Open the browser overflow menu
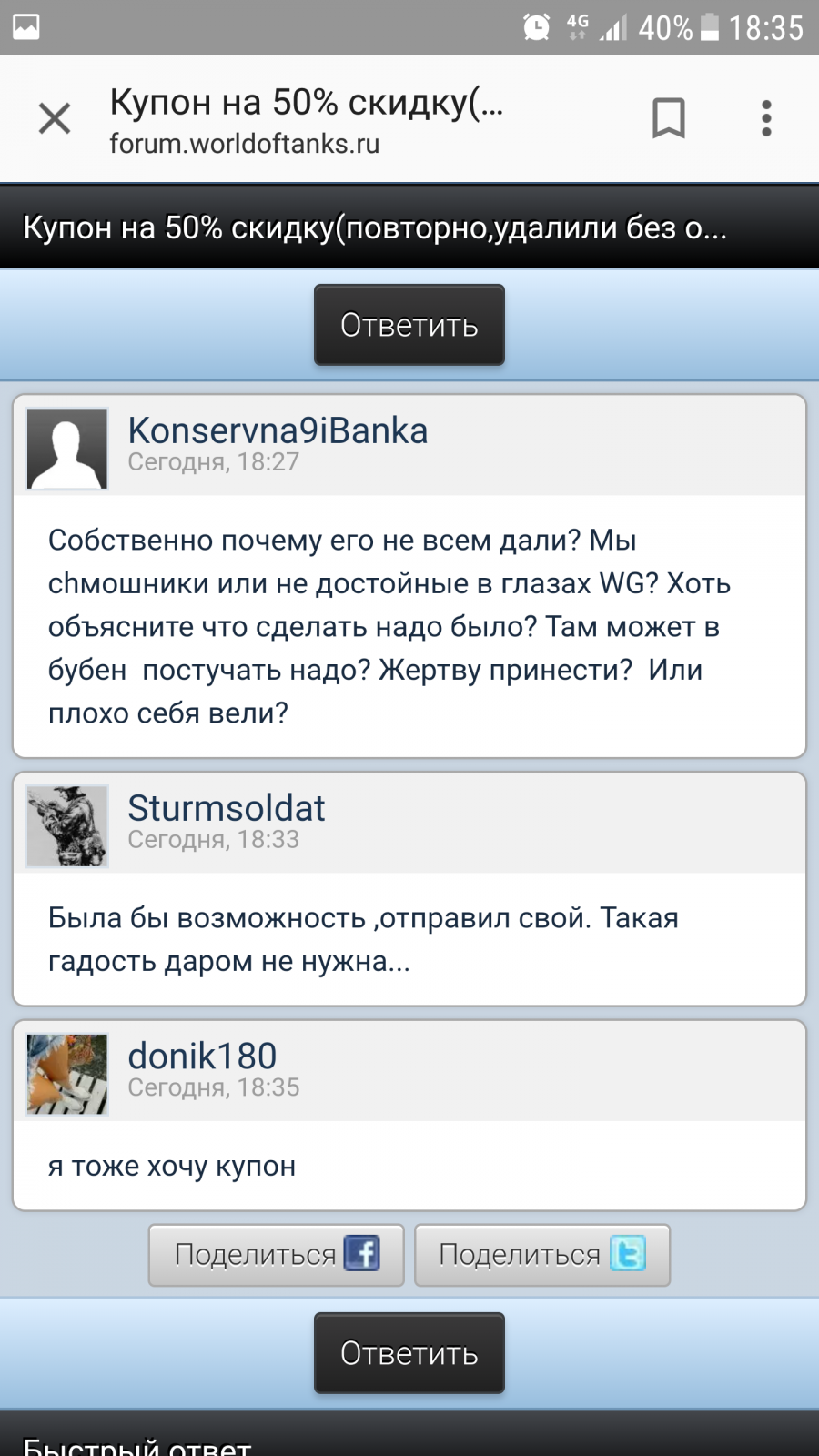Image resolution: width=819 pixels, height=1456 pixels. (766, 118)
